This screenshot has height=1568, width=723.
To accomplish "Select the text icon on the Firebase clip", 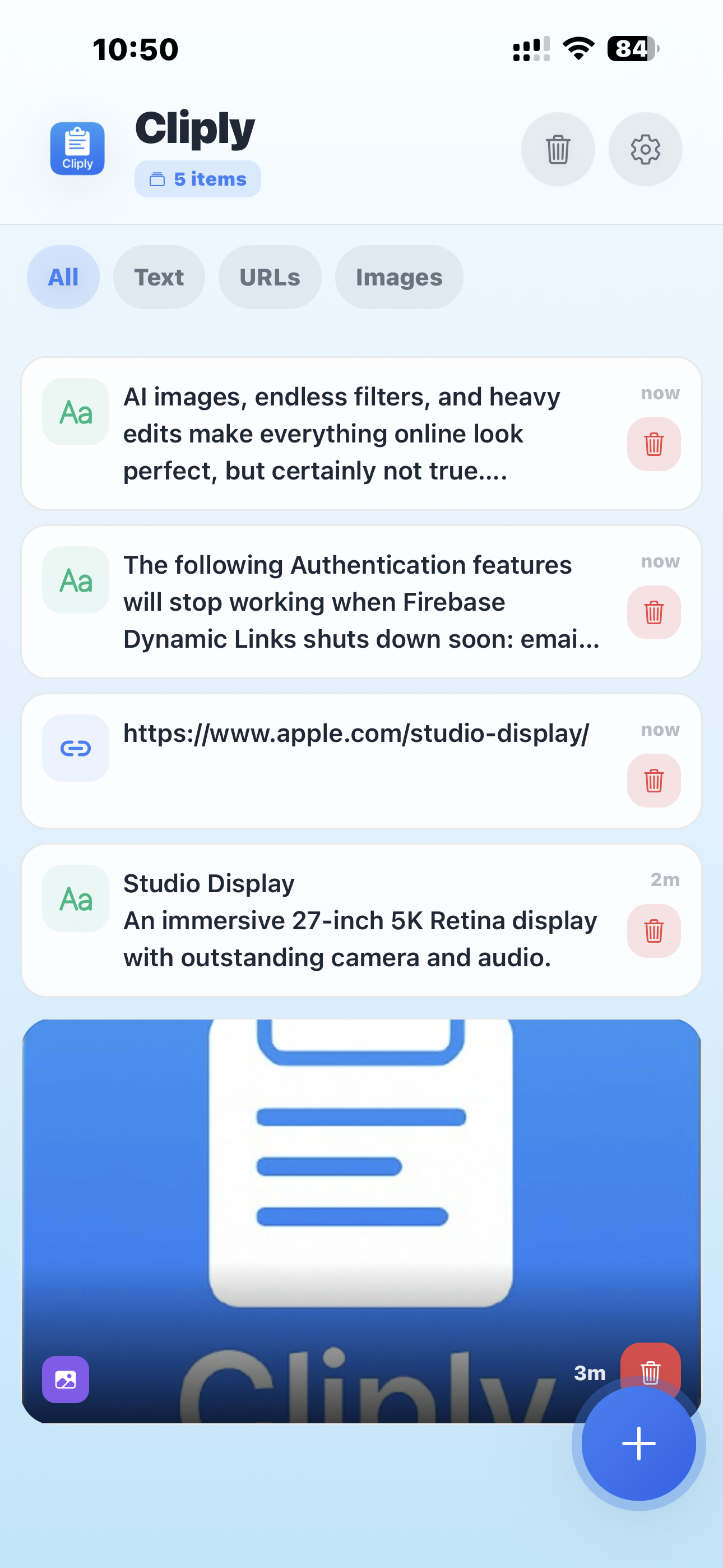I will (x=76, y=580).
